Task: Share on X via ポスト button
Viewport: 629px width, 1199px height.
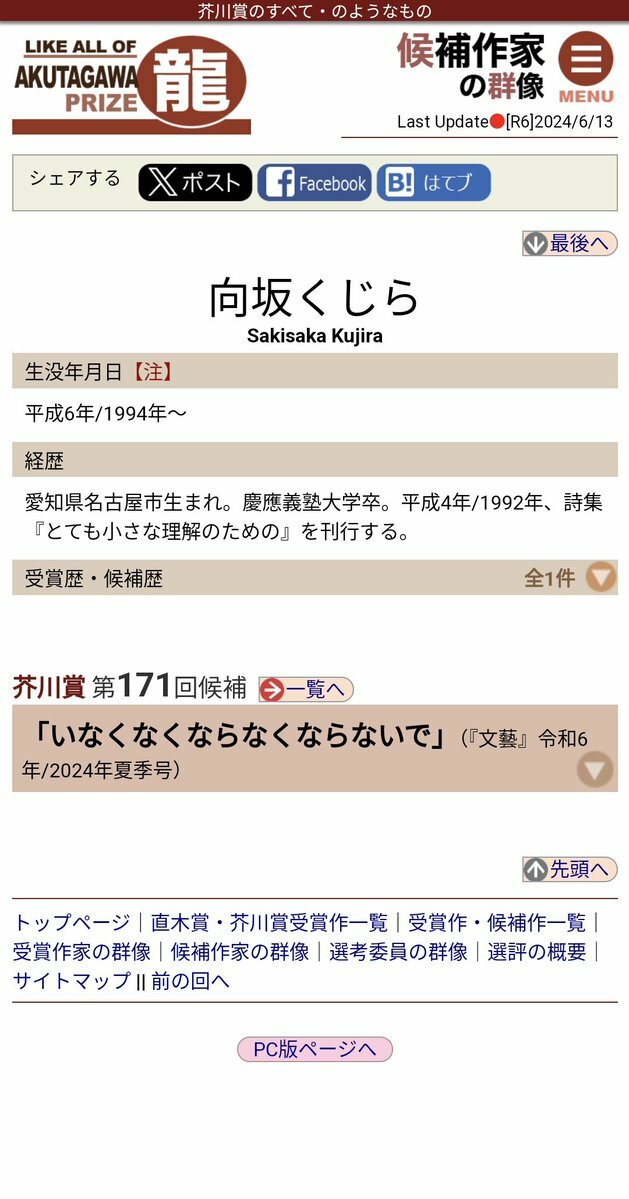Action: 195,183
